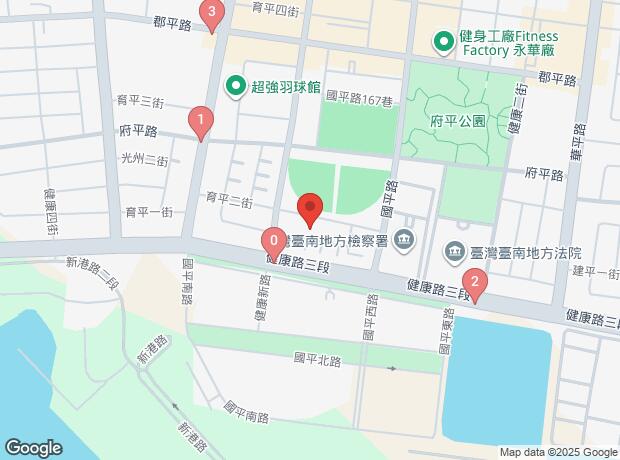Select map marker numbered 2
The image size is (620, 460).
click(476, 284)
